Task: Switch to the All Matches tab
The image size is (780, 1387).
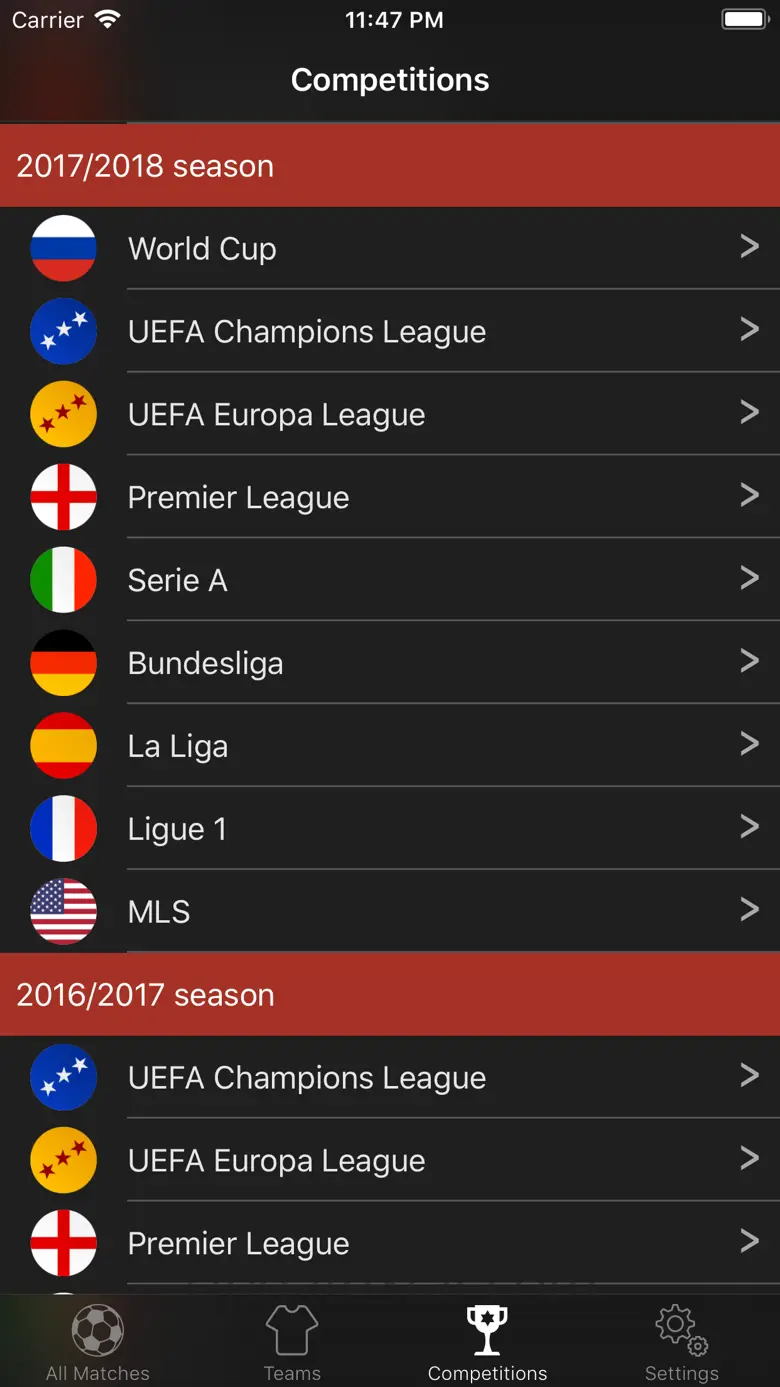Action: point(98,1343)
